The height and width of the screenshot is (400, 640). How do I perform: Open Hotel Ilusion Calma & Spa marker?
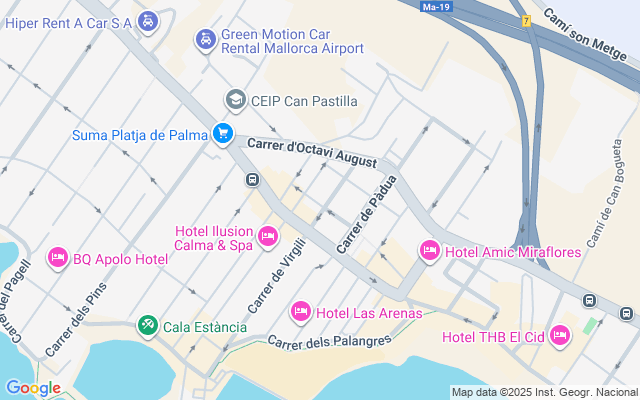pyautogui.click(x=267, y=237)
